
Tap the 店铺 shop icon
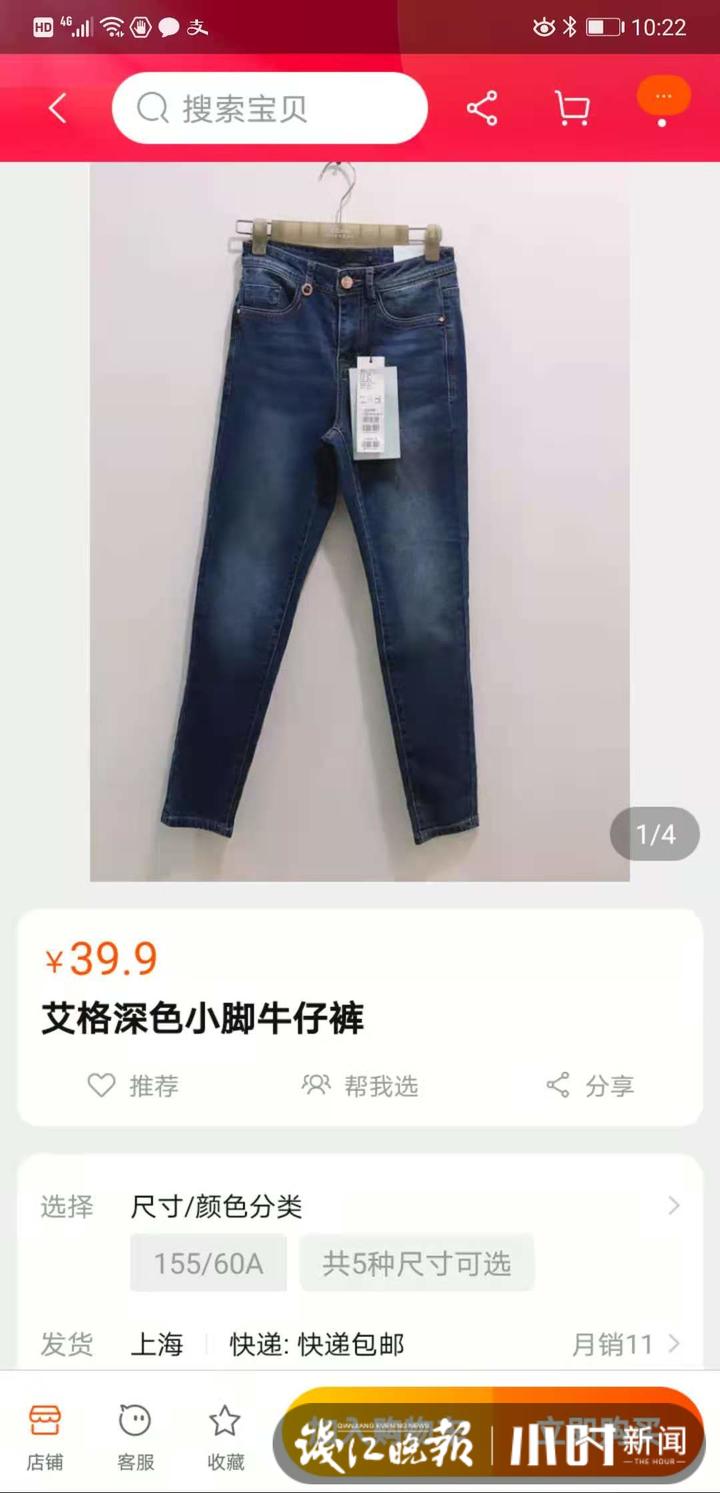point(44,1432)
